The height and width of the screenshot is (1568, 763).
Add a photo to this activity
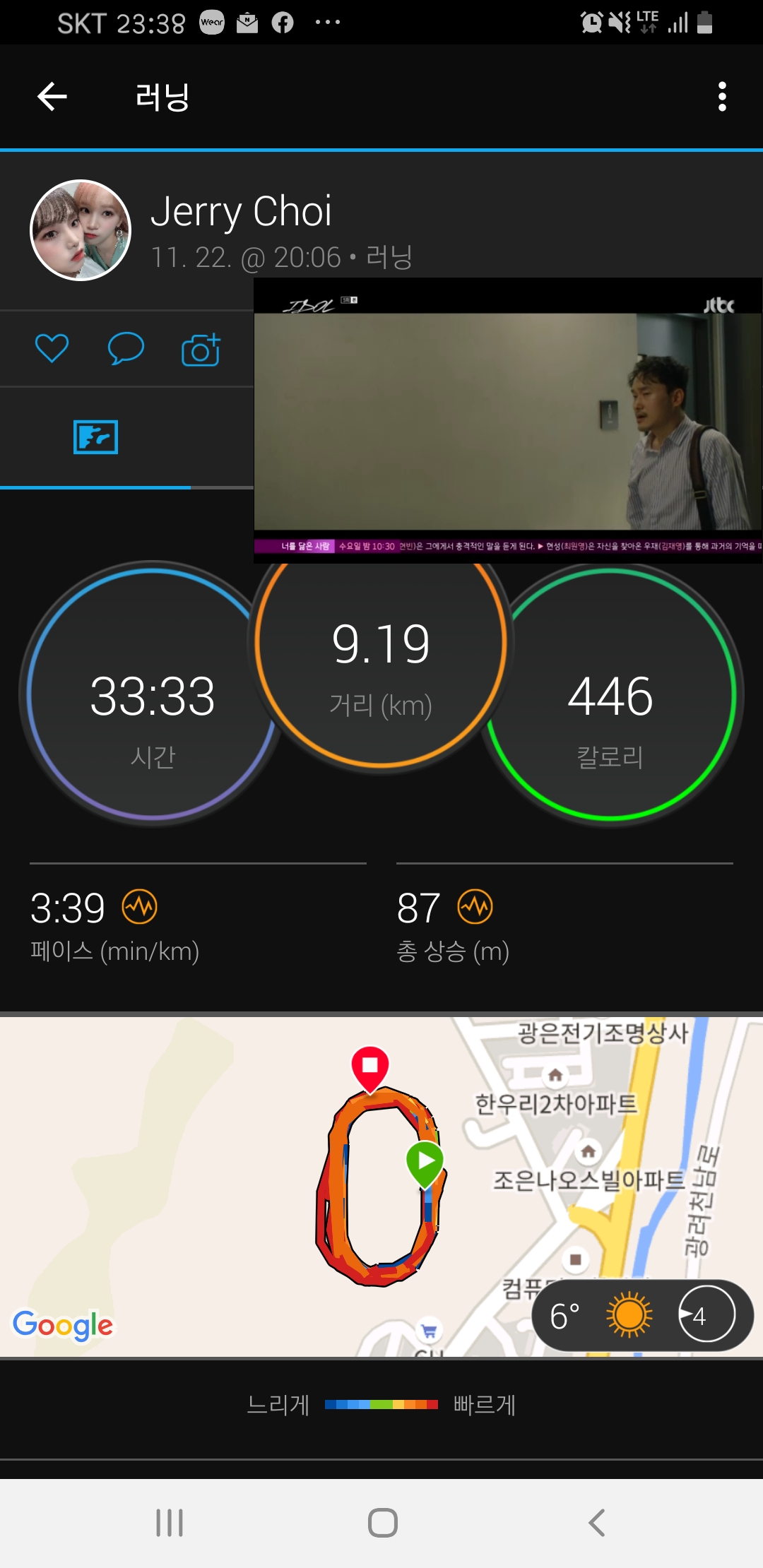coord(201,349)
